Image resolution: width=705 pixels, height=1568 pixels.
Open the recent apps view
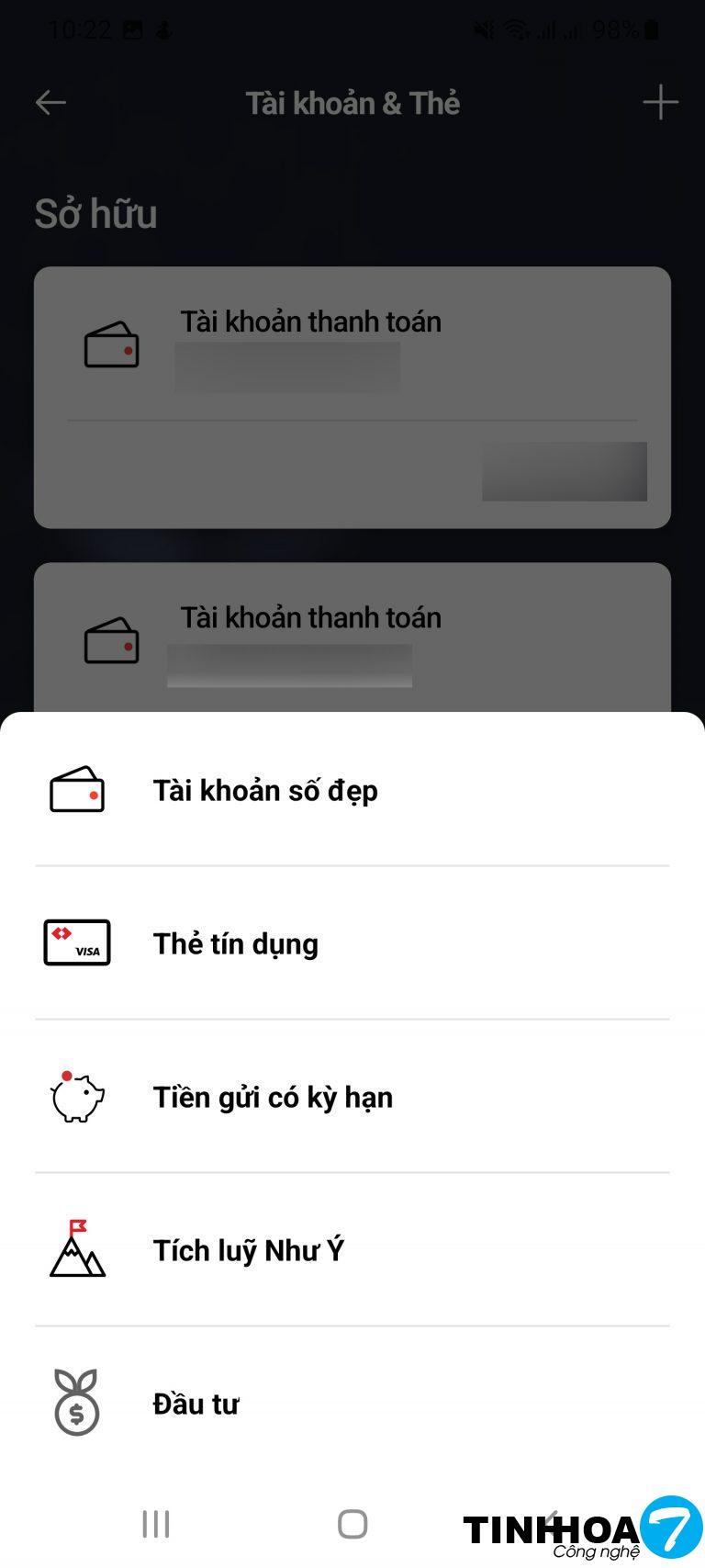pyautogui.click(x=156, y=1524)
